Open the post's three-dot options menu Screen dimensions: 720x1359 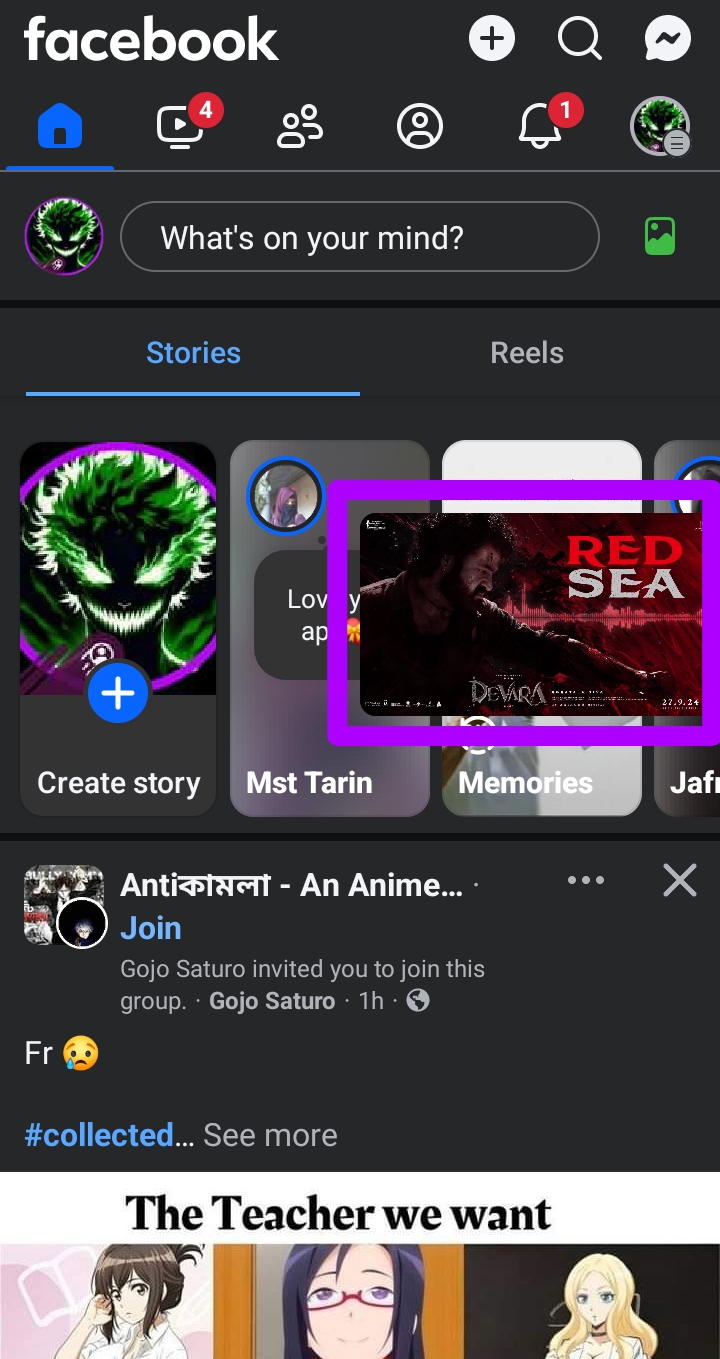point(585,880)
